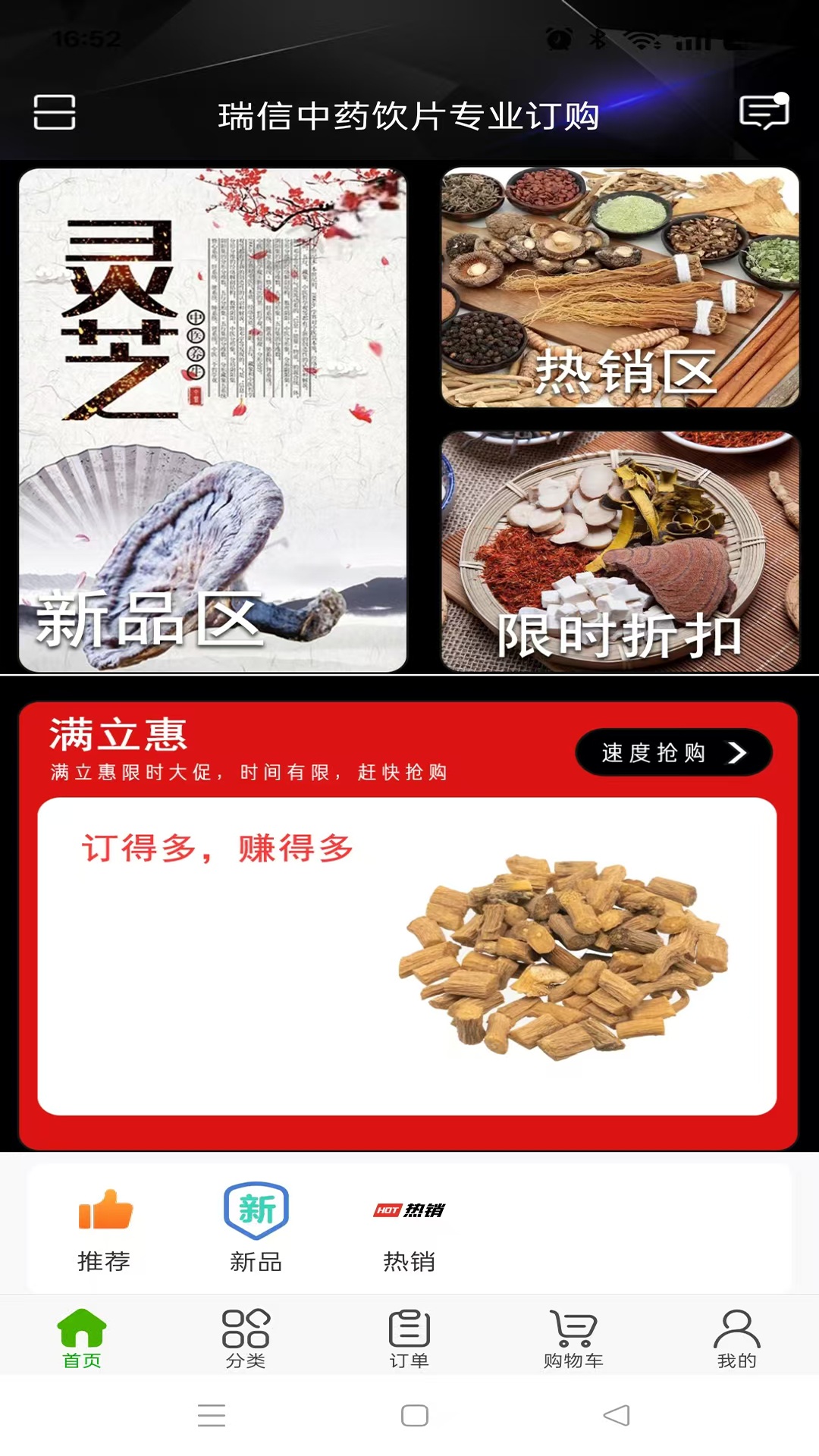
Task: Switch to the 我的 tab
Action: click(x=737, y=1338)
